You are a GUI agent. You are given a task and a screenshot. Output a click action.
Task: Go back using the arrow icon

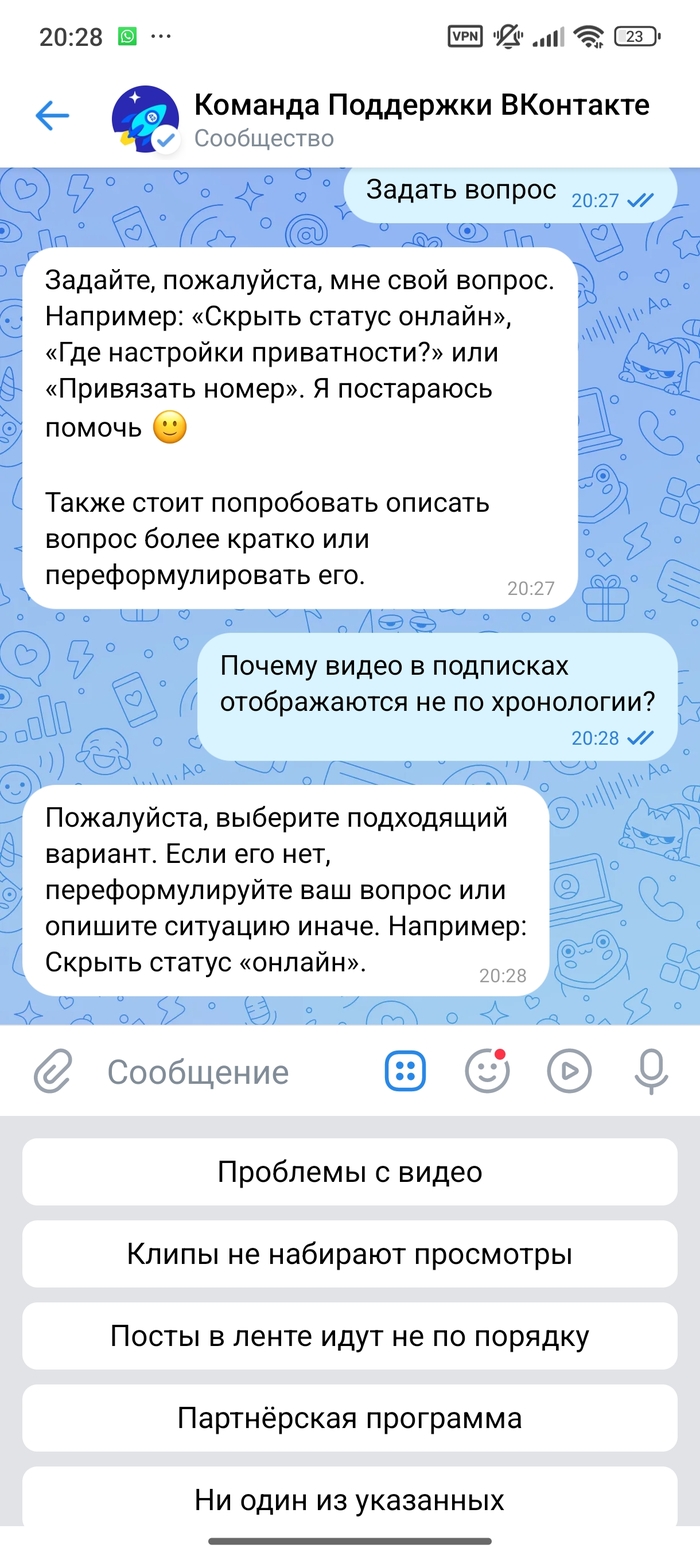click(52, 116)
